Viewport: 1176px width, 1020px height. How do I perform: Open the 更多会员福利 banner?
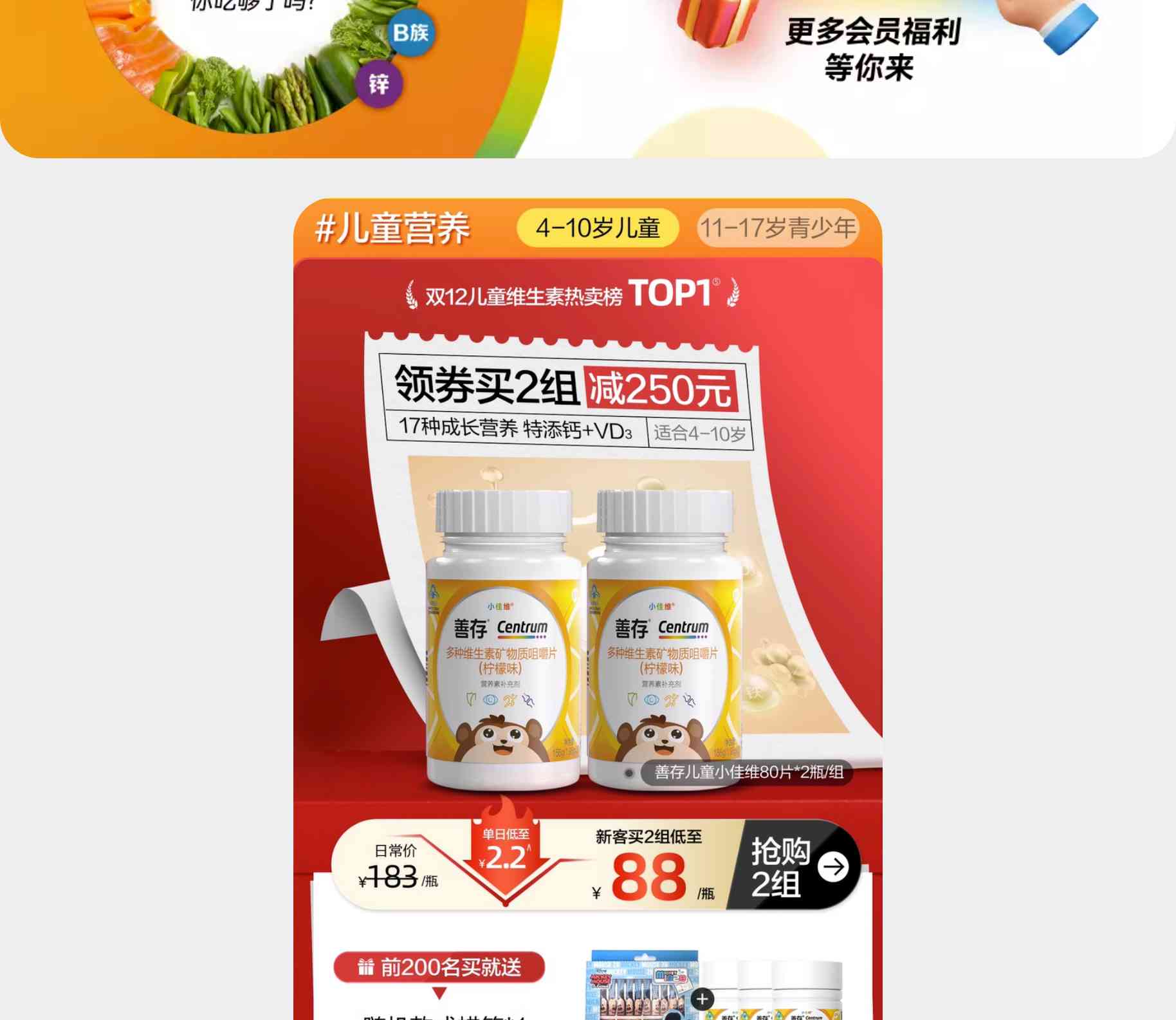[873, 50]
